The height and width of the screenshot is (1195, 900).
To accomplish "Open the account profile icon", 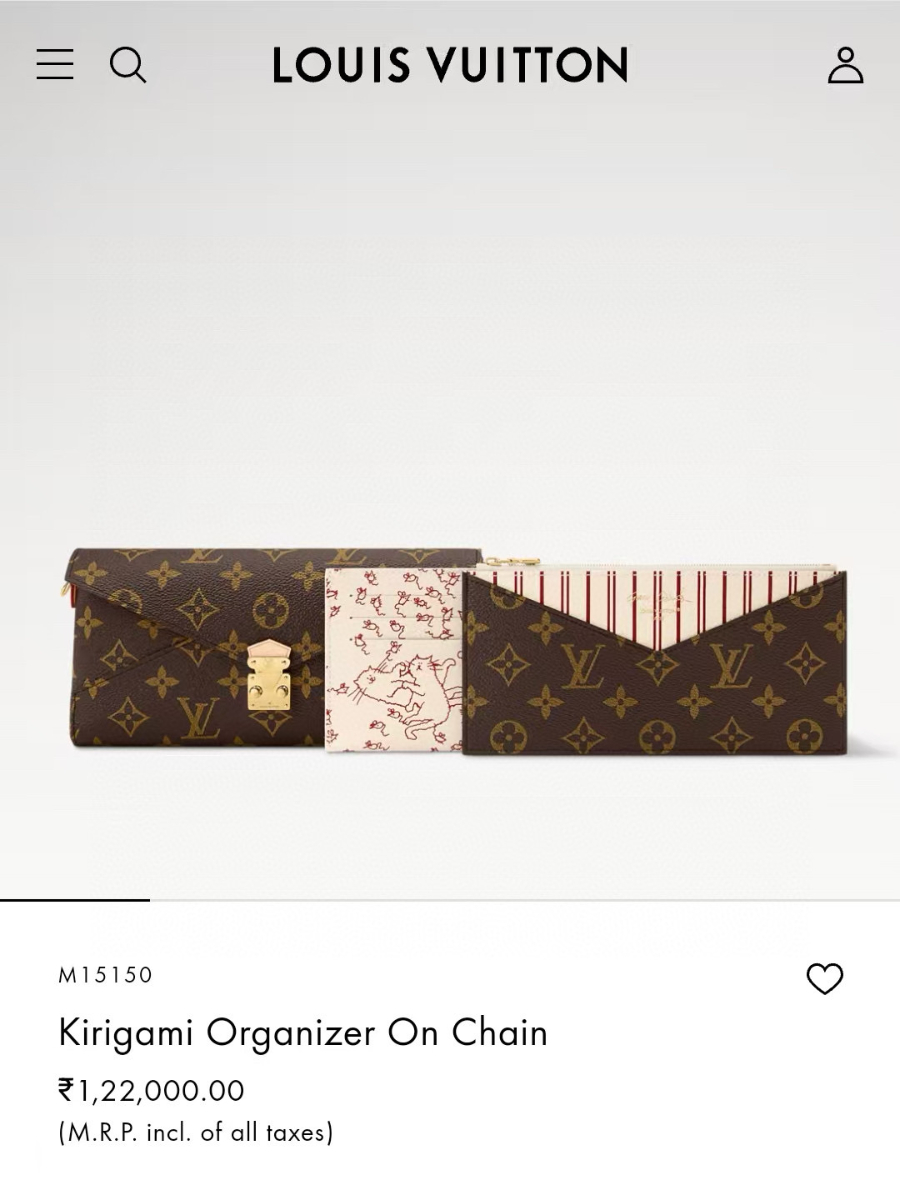I will (x=845, y=65).
